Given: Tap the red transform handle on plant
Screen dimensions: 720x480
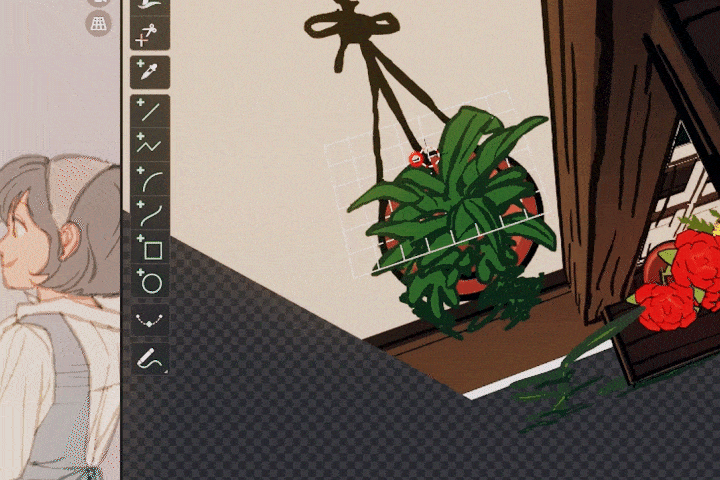Looking at the screenshot, I should point(417,158).
